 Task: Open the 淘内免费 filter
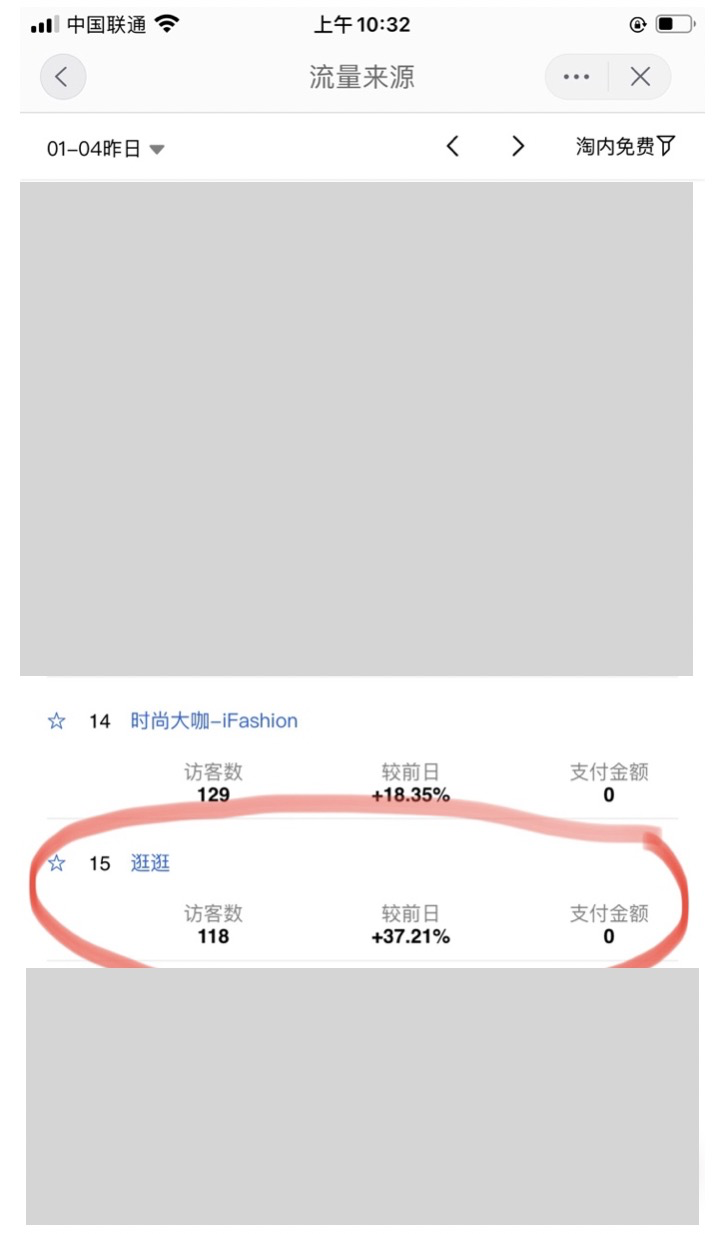(x=625, y=147)
